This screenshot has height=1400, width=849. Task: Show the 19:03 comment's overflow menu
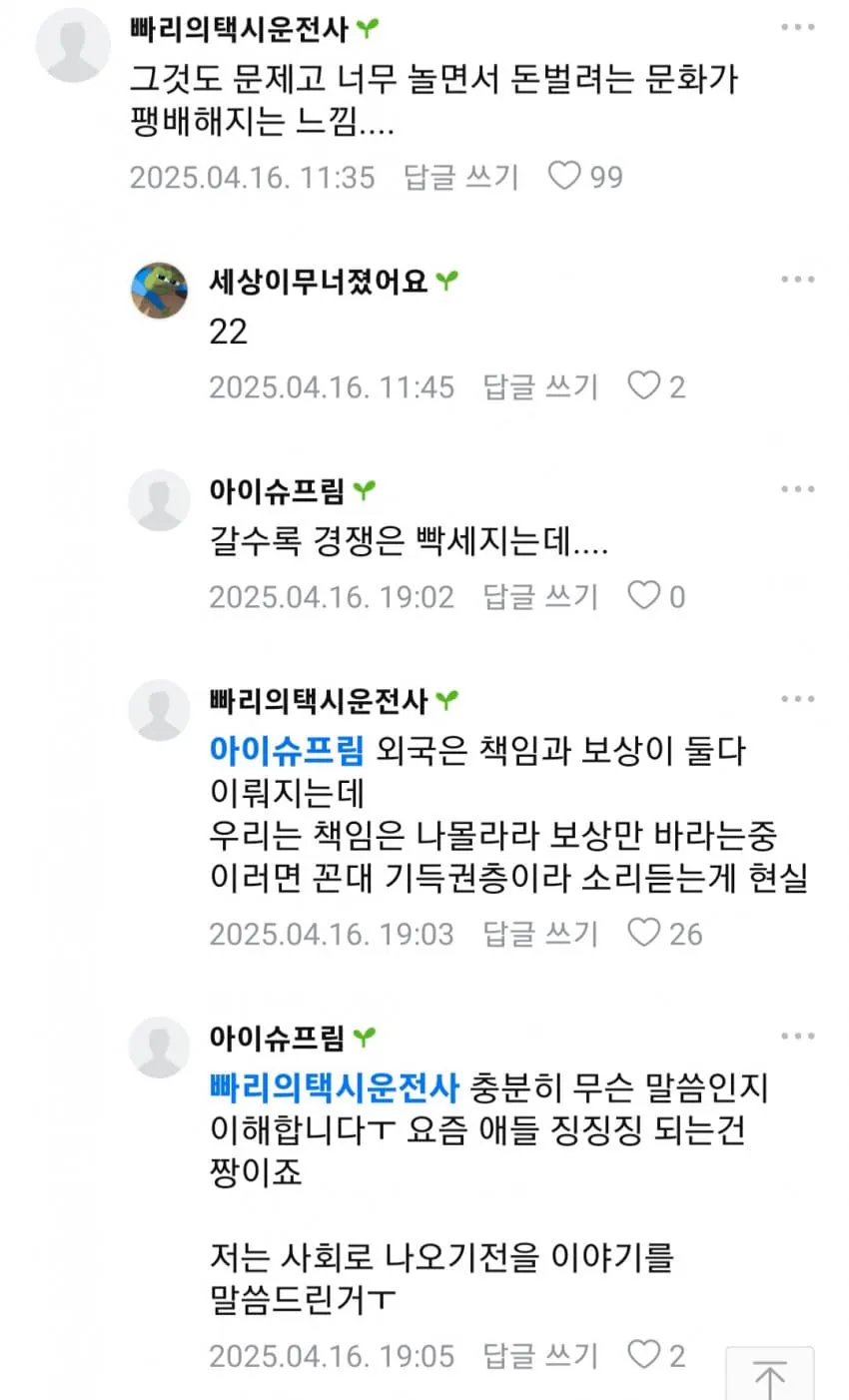(797, 699)
